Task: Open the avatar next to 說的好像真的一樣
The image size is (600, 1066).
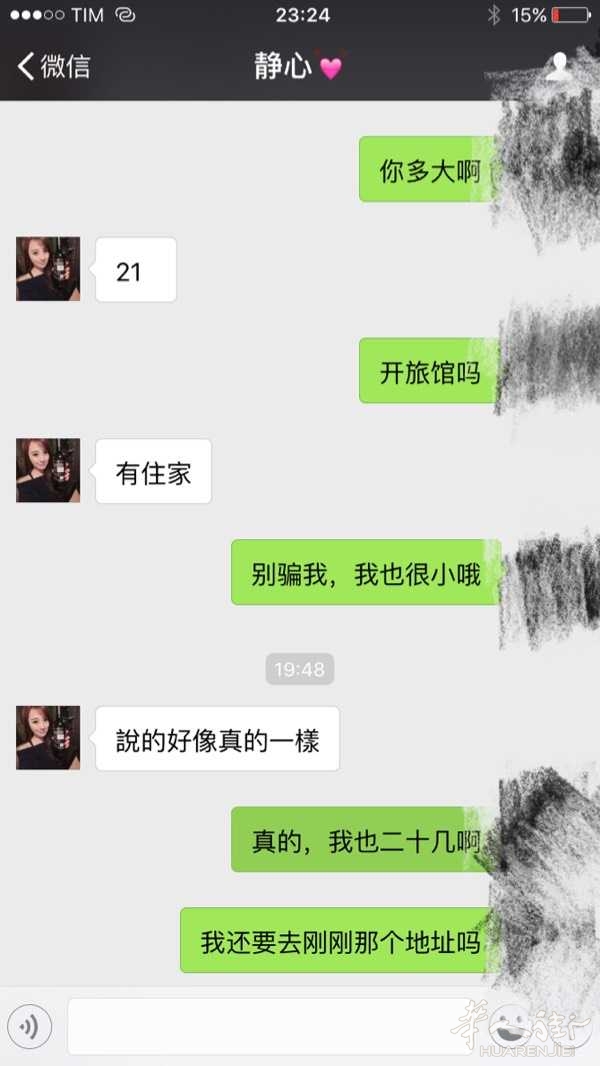Action: pos(48,738)
